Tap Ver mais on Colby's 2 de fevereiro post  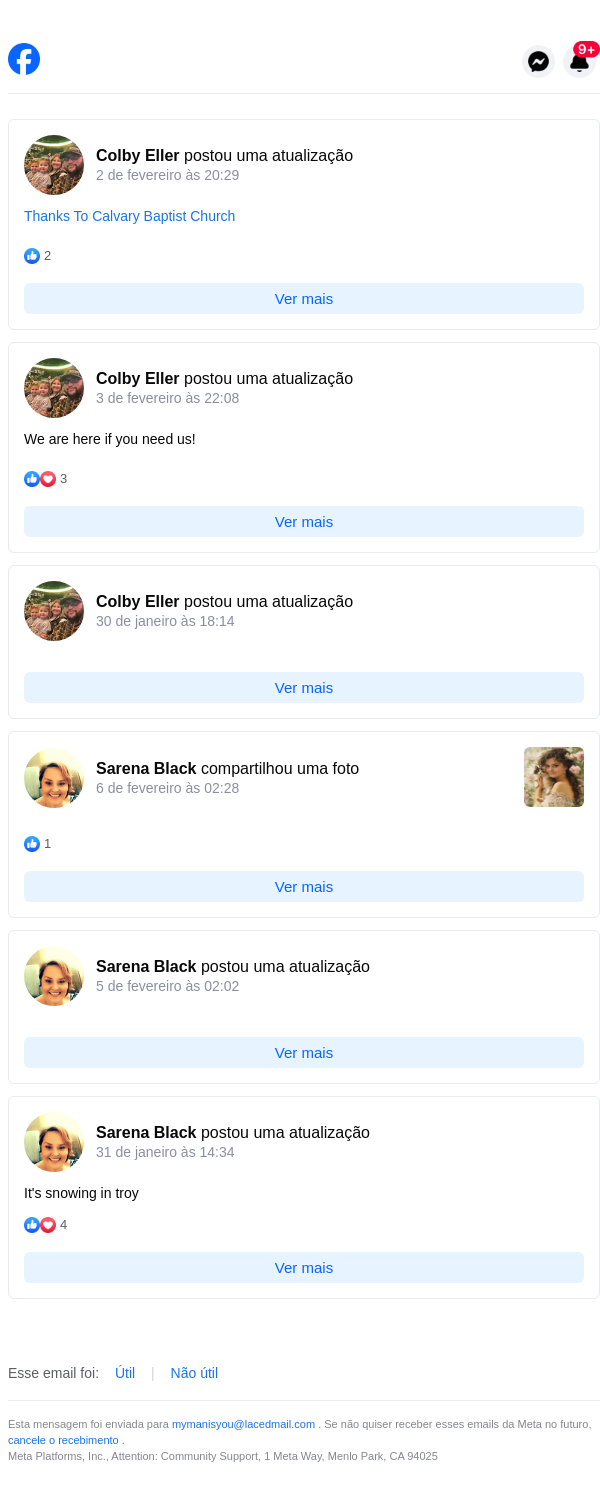(304, 299)
